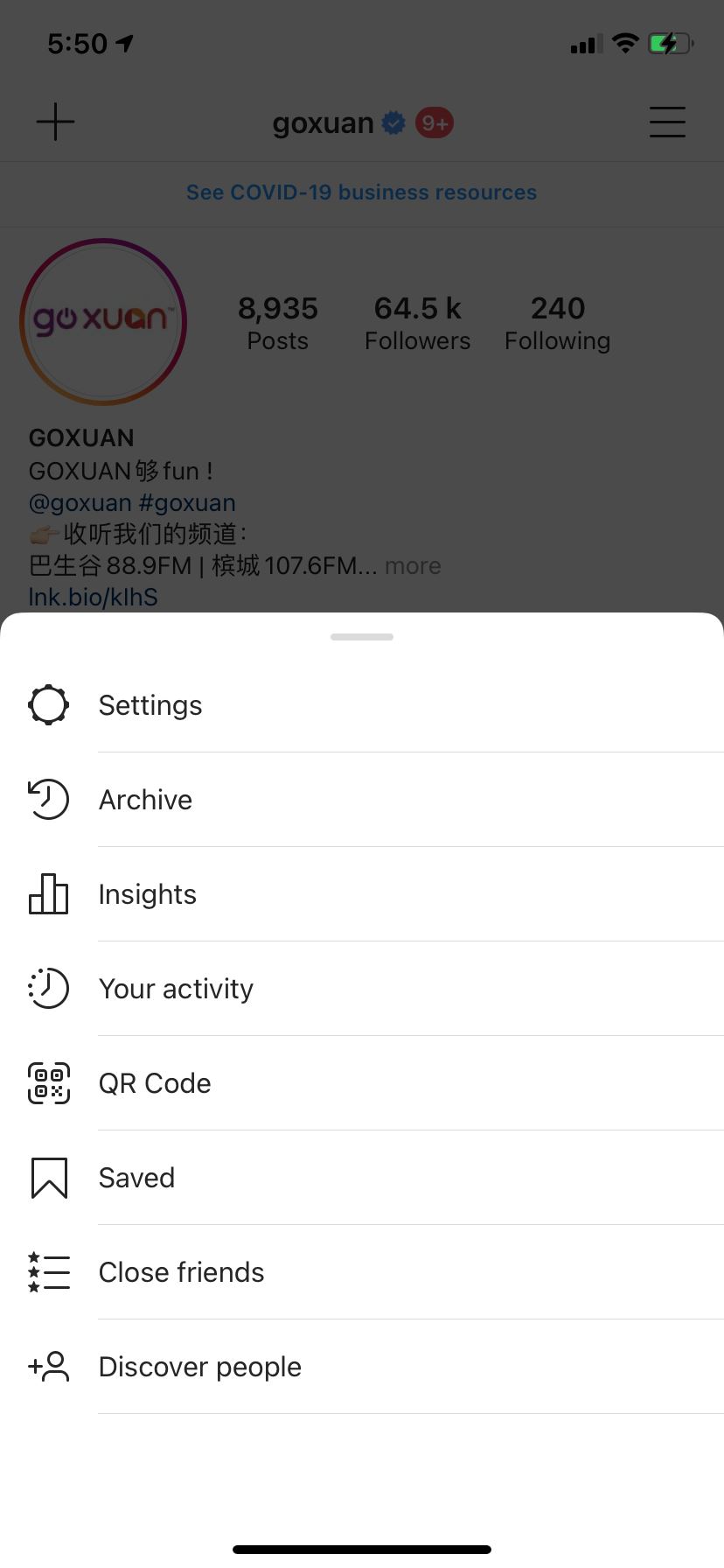This screenshot has width=724, height=1568.
Task: Tap the Close friends star list icon
Action: coord(48,1271)
